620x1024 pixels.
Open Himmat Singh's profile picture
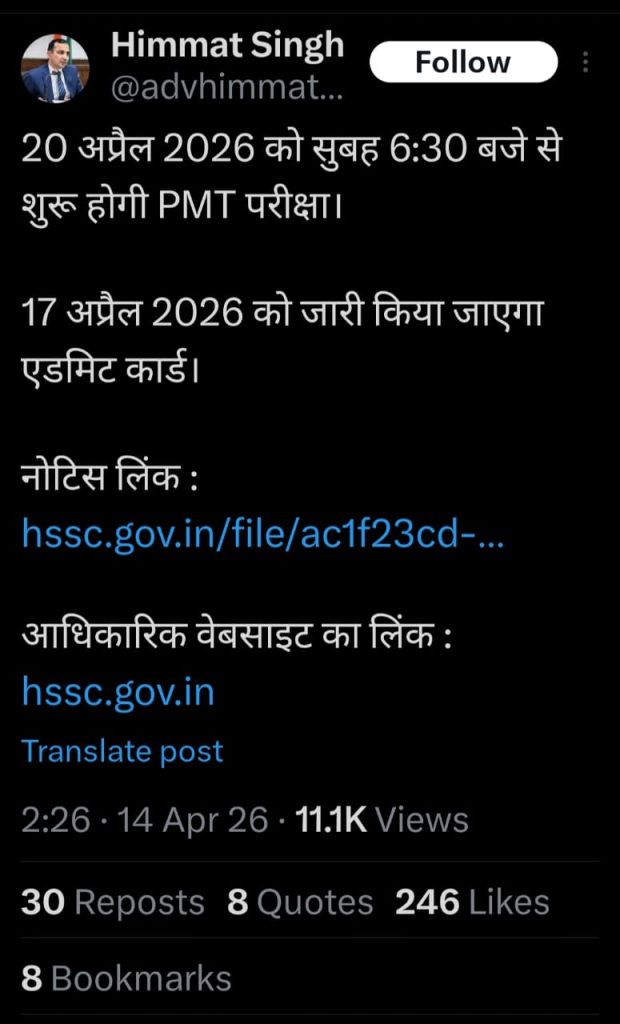[x=55, y=68]
